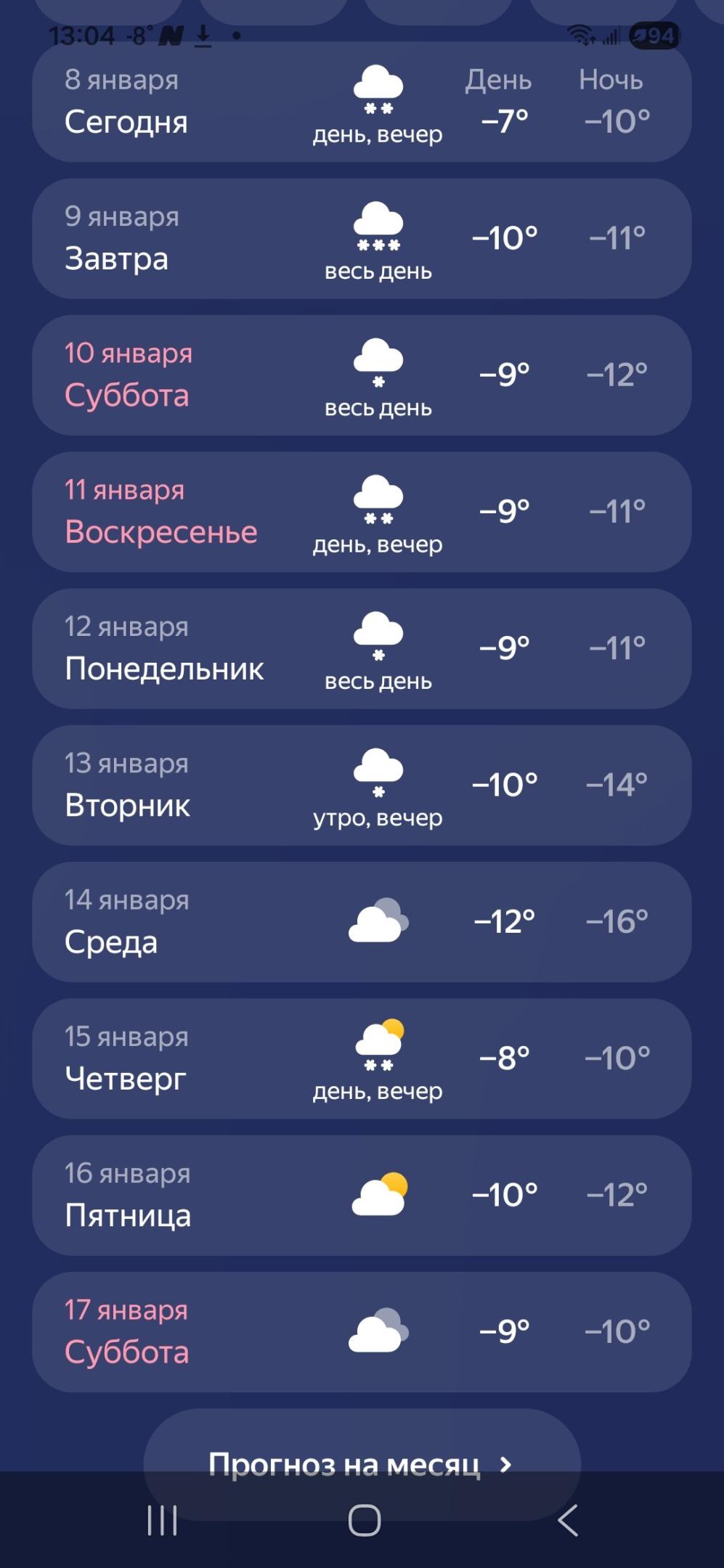Viewport: 724px width, 1568px height.
Task: Show details for Пятница 16 января
Action: tap(362, 1195)
